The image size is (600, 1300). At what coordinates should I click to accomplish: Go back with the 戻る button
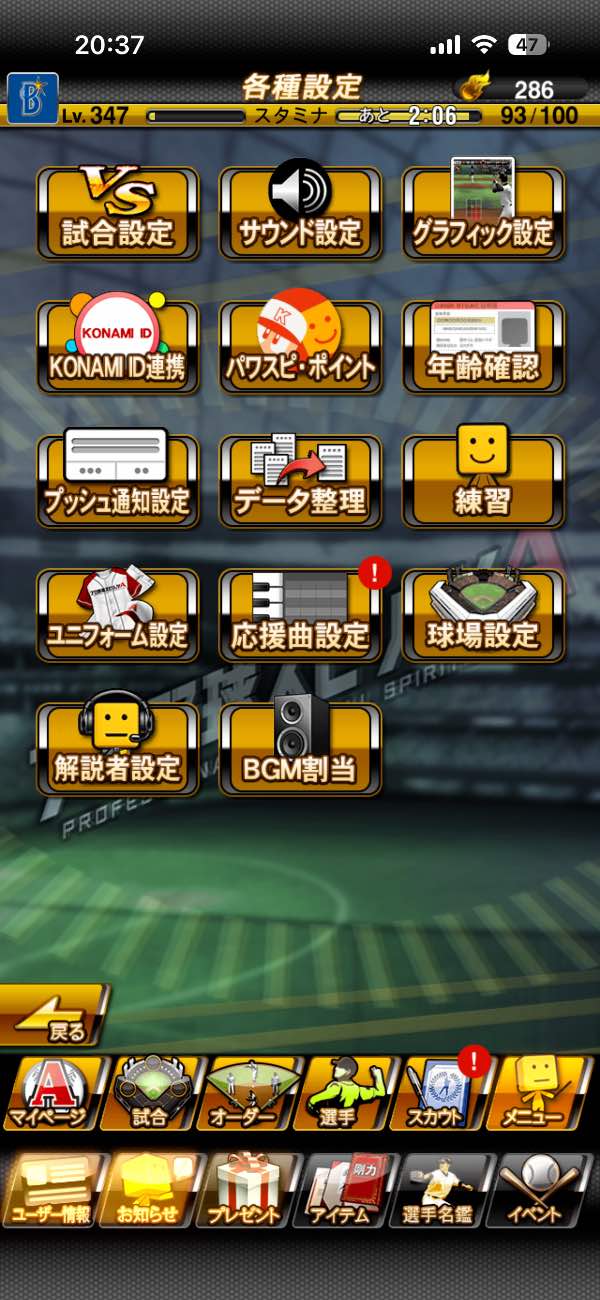point(55,1016)
